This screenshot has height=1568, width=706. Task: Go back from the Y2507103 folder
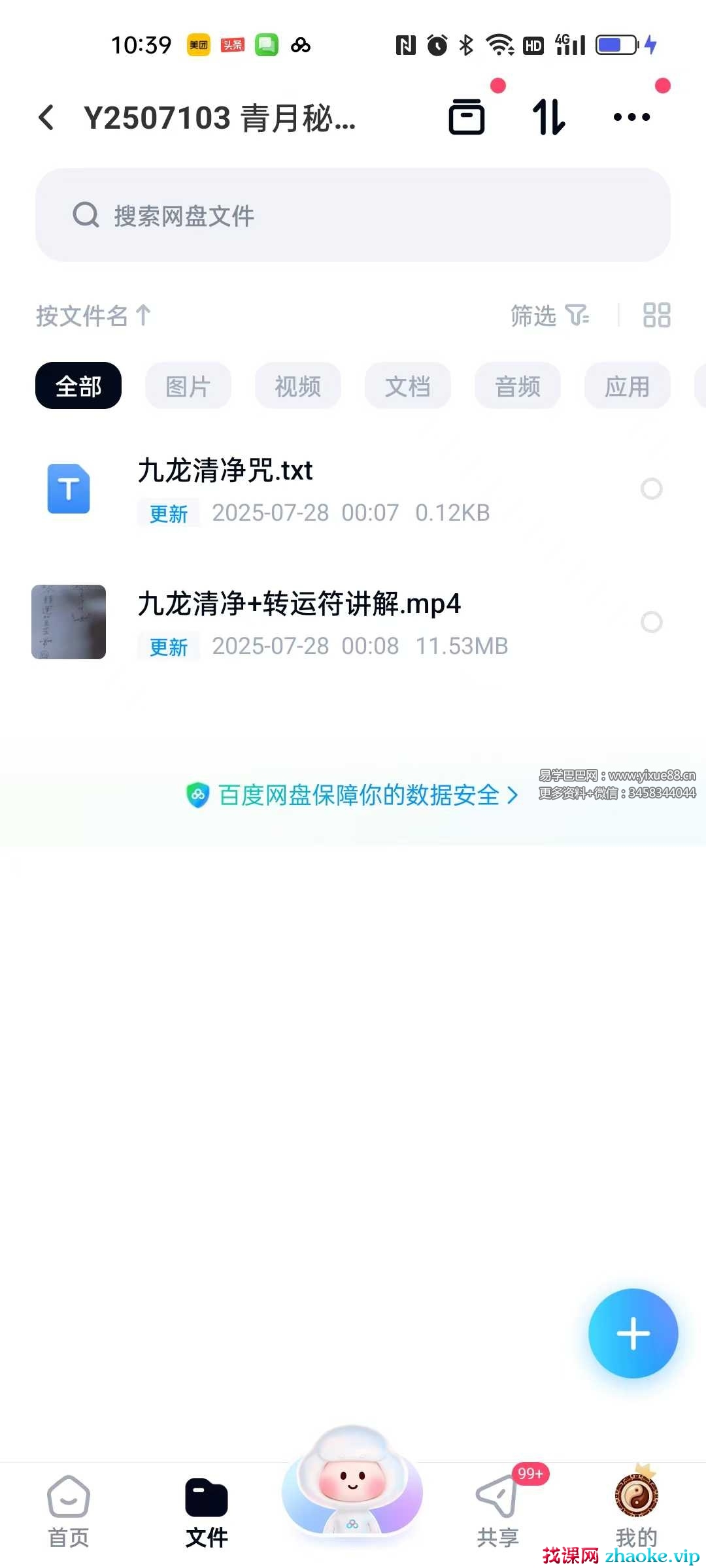(x=46, y=118)
